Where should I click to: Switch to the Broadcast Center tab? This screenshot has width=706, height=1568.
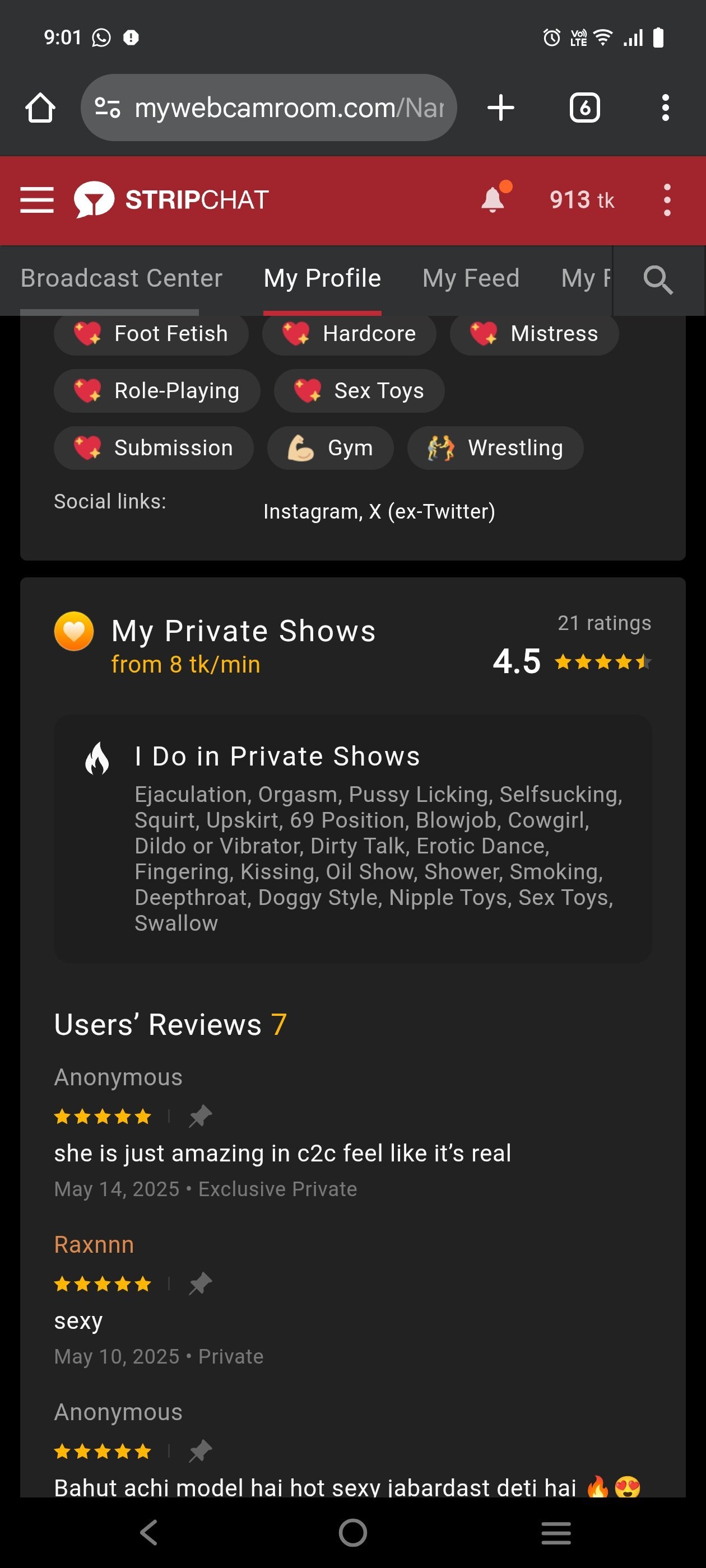pyautogui.click(x=121, y=278)
